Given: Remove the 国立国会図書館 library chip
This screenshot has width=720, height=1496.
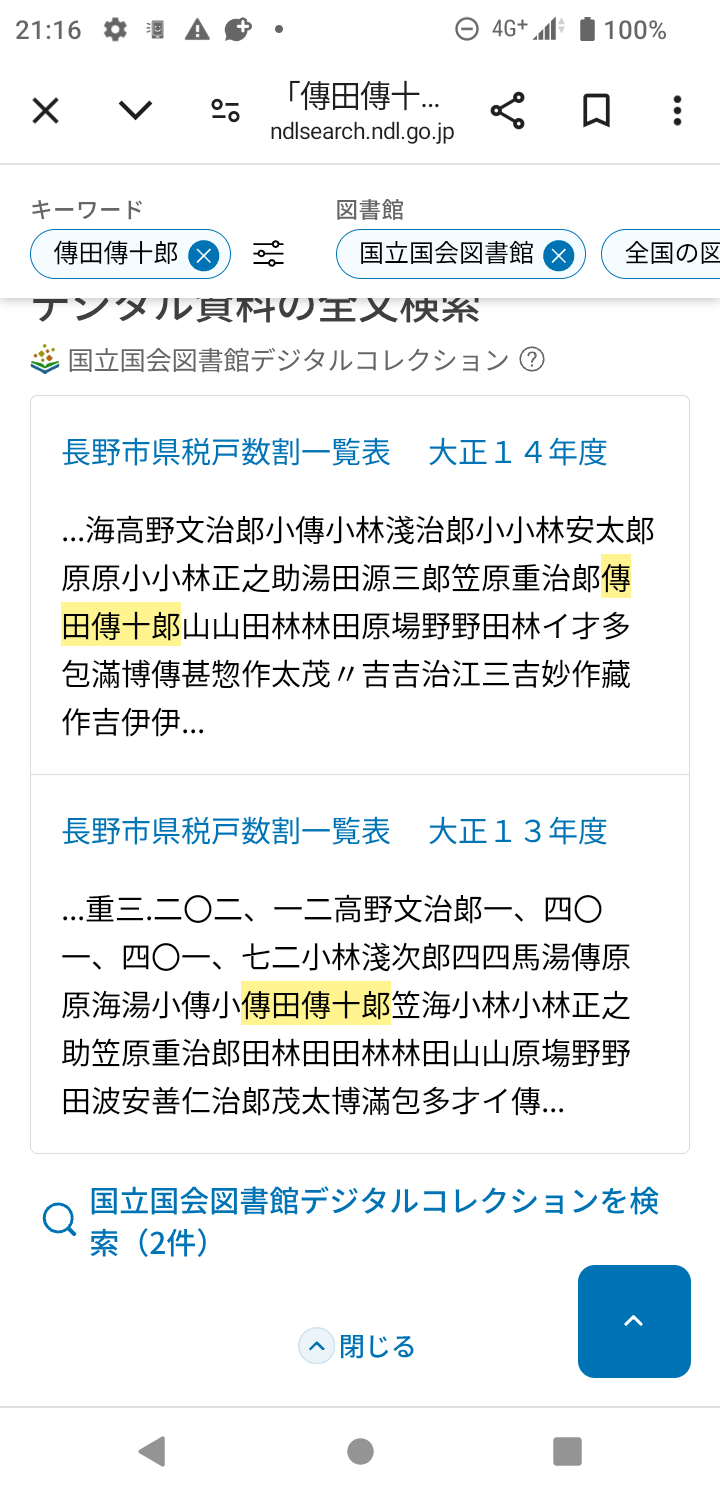Looking at the screenshot, I should 558,255.
